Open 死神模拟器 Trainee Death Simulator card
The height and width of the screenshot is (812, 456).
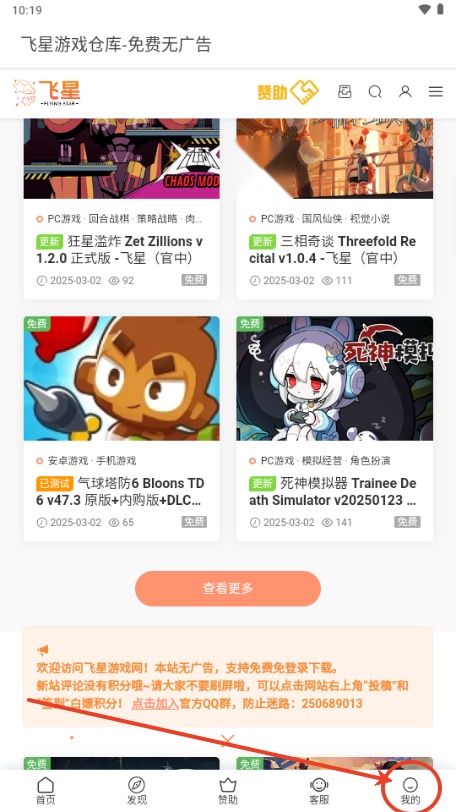[334, 429]
